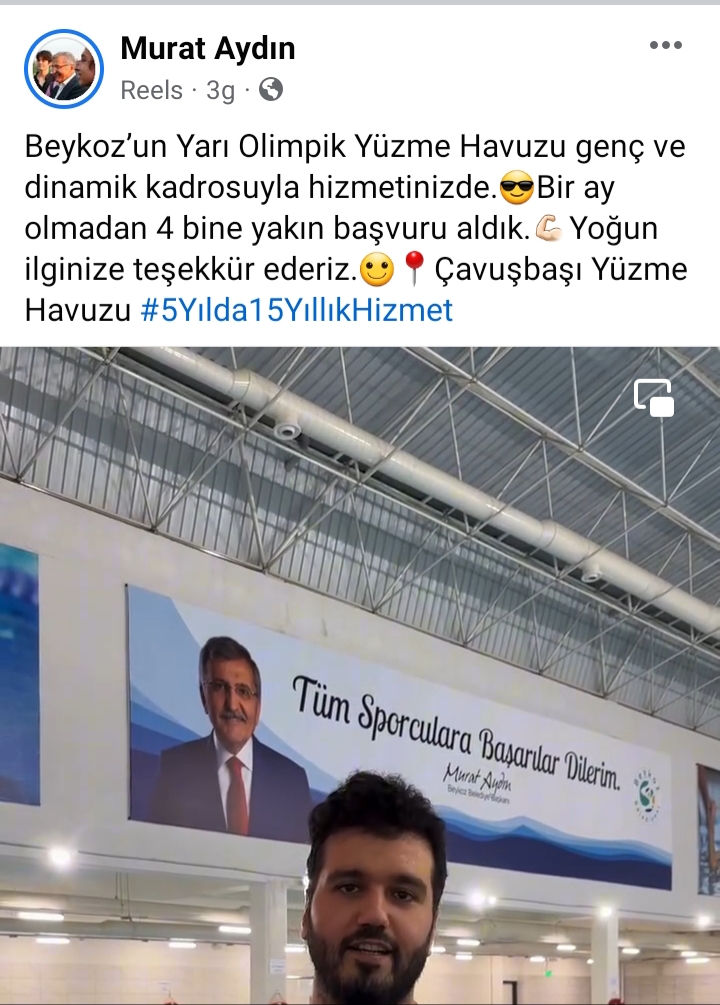The width and height of the screenshot is (720, 1005).
Task: Open the post's three-dot options menu
Action: click(665, 45)
